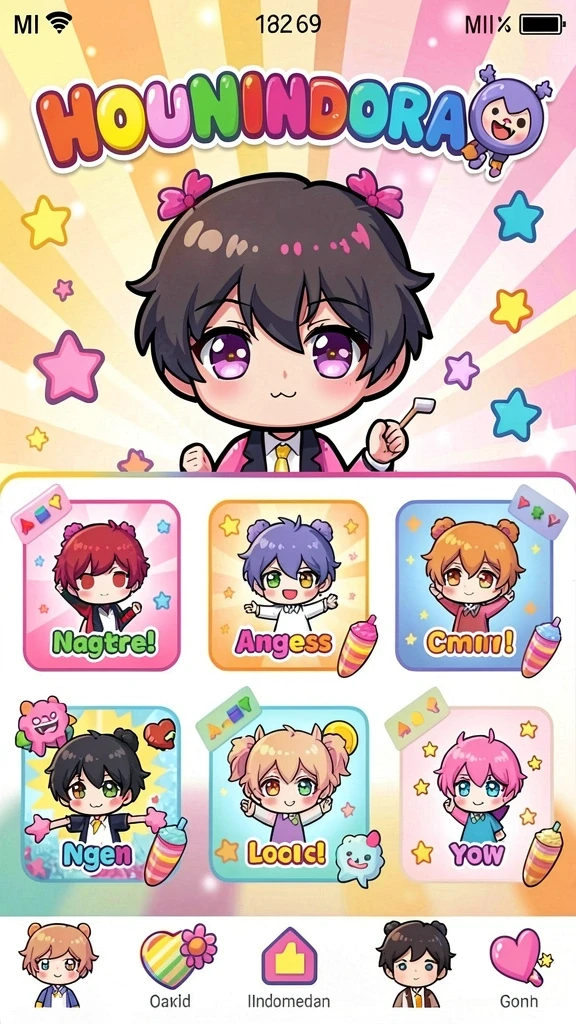Open the bear-eared character tab in bottom bar
Viewport: 576px width, 1024px height.
58,964
